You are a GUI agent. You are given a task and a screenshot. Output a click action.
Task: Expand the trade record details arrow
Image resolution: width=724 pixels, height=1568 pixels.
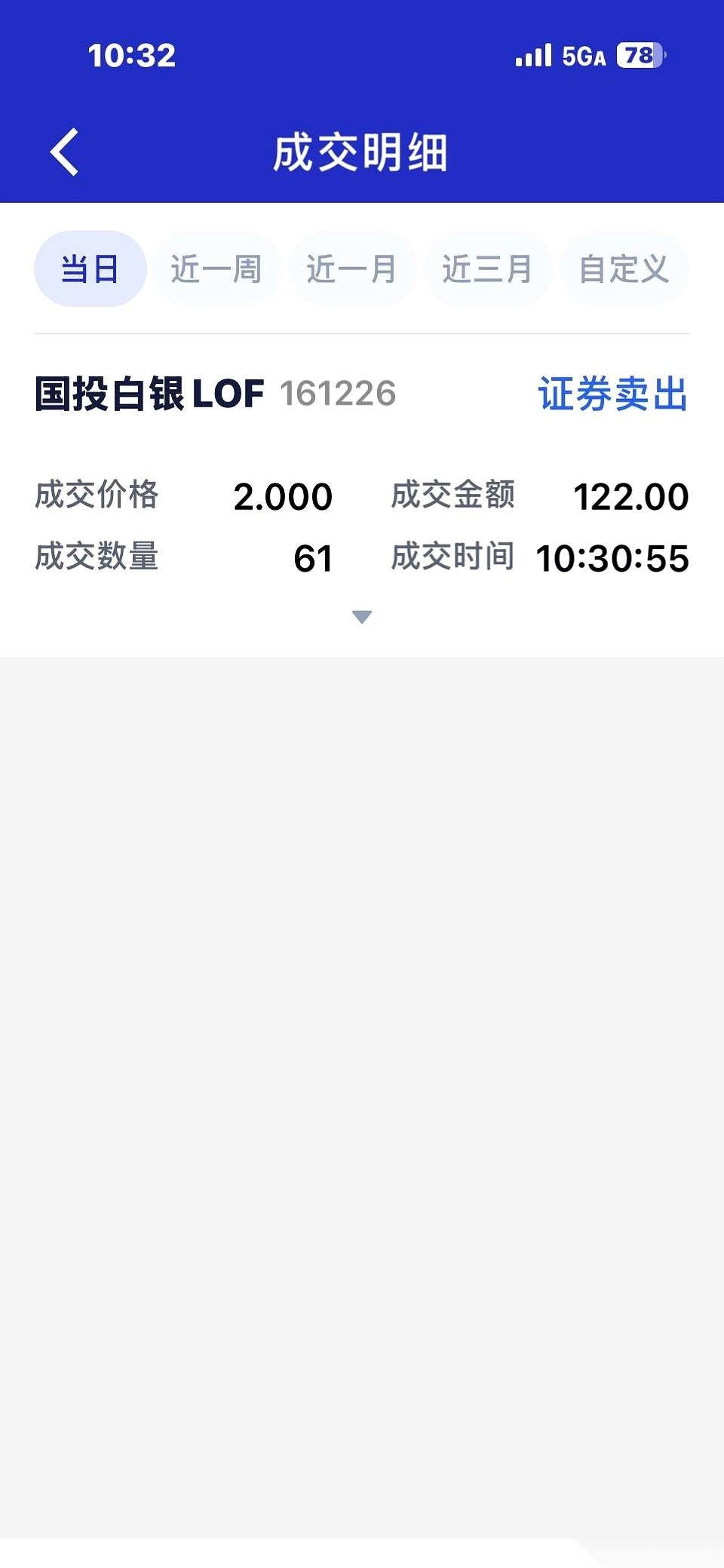pyautogui.click(x=363, y=616)
